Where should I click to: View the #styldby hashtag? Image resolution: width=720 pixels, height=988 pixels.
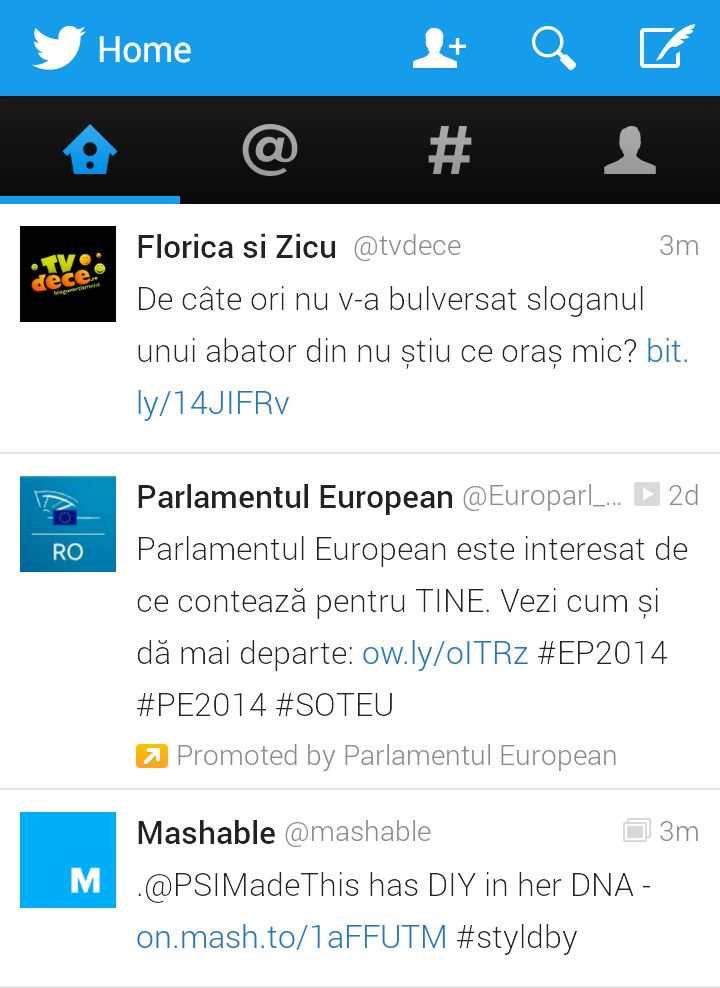pyautogui.click(x=517, y=937)
